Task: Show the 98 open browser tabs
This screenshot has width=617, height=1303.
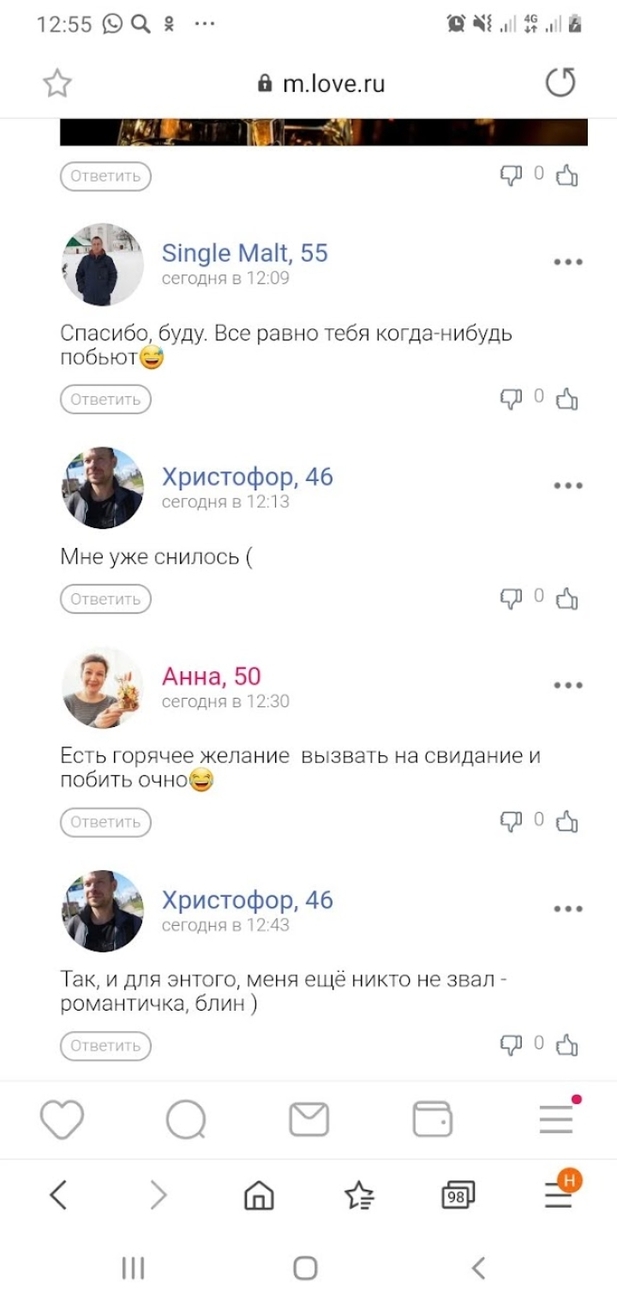Action: pos(459,1194)
